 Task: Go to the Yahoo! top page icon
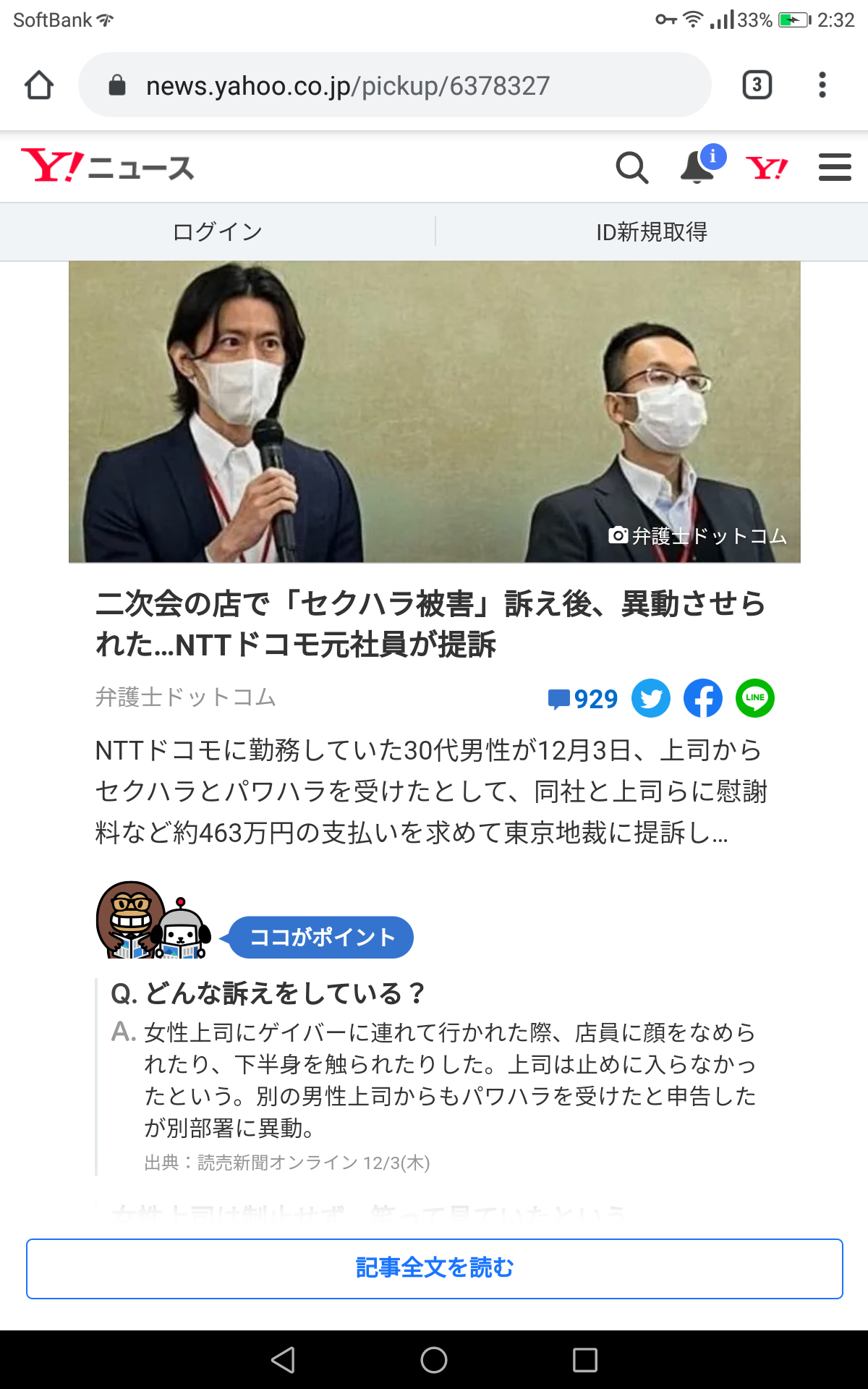(x=767, y=168)
